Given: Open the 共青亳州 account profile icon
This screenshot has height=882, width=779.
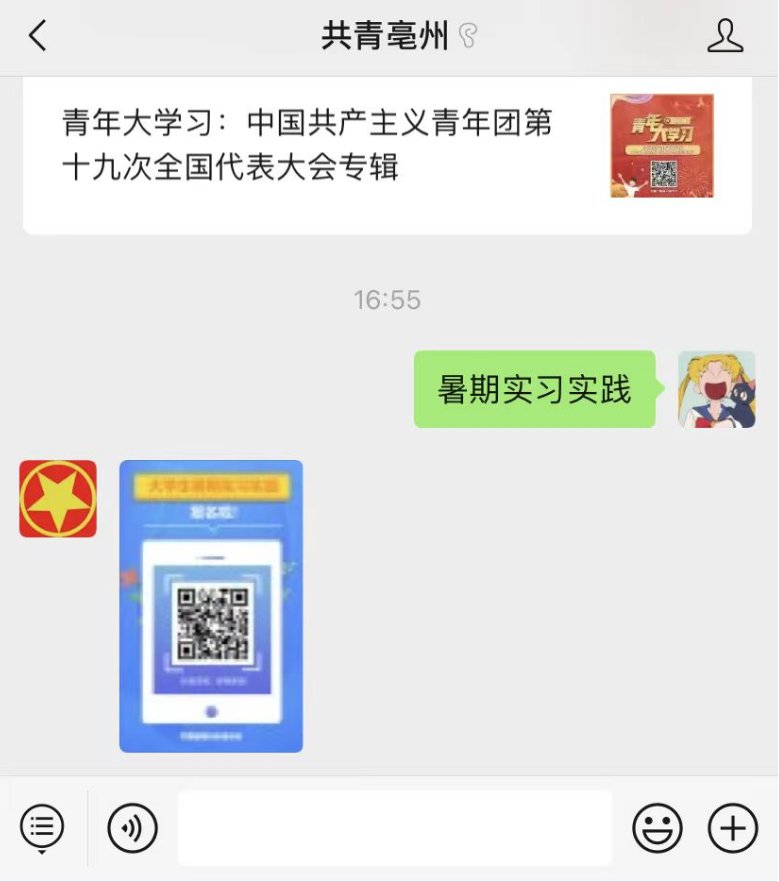Looking at the screenshot, I should (725, 36).
